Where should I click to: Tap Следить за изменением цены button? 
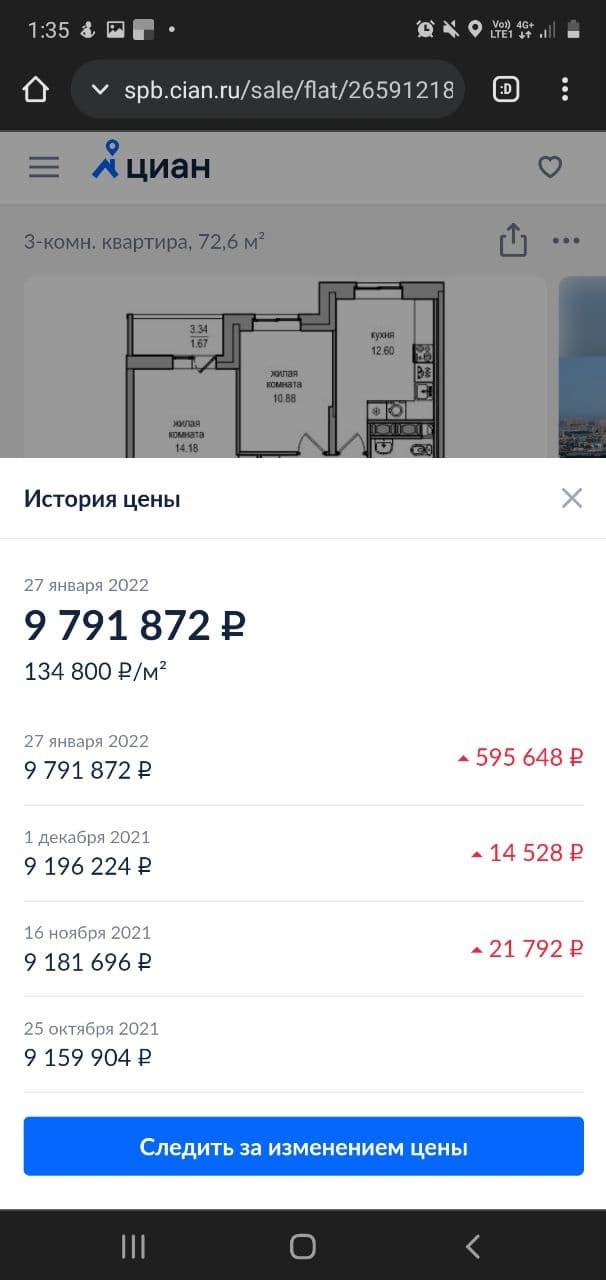tap(304, 1146)
